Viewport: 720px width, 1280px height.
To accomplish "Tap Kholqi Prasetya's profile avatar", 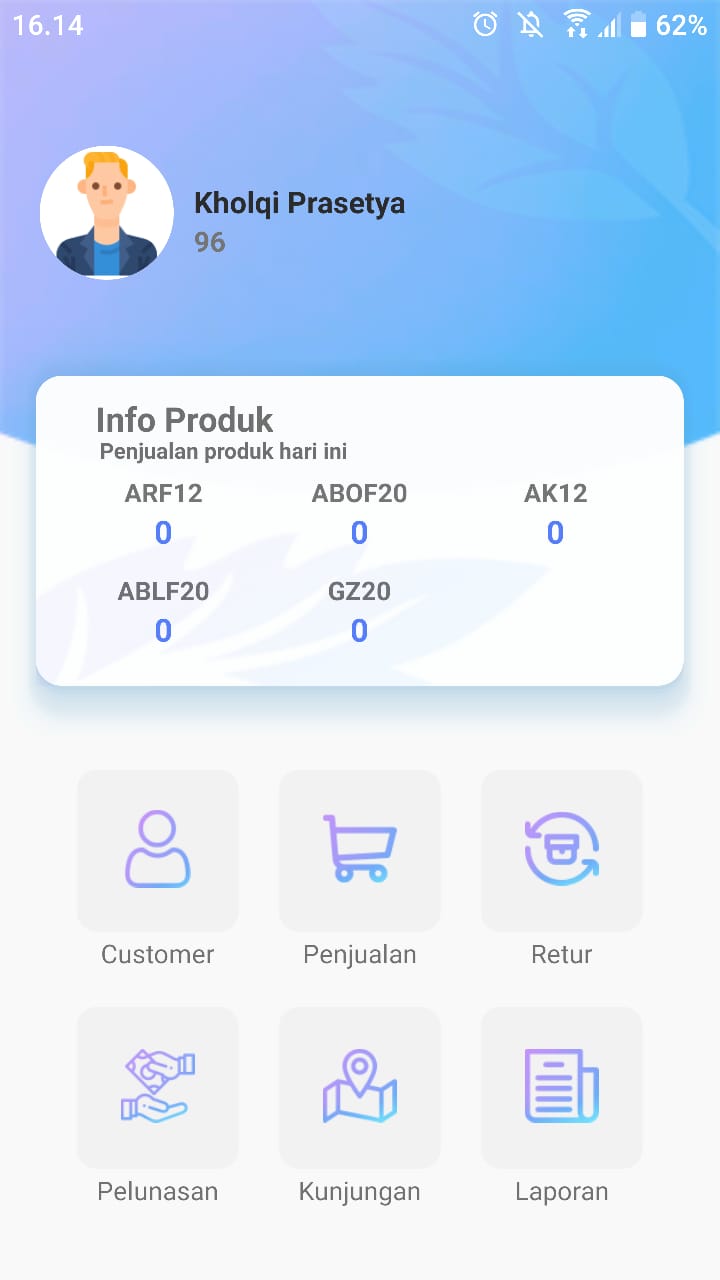I will pos(107,213).
